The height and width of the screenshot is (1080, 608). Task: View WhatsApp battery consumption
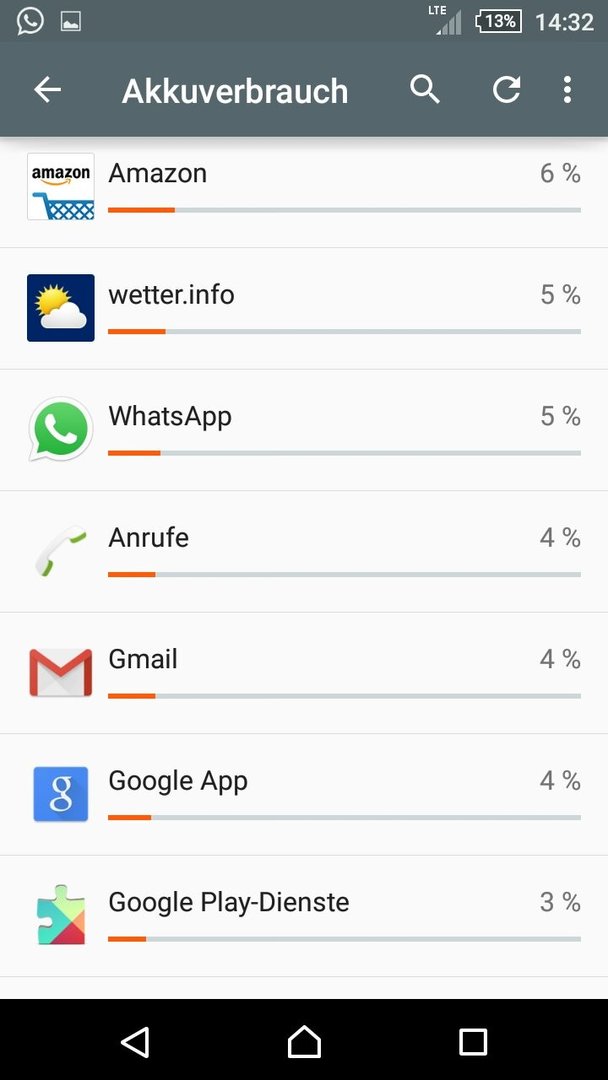click(304, 430)
